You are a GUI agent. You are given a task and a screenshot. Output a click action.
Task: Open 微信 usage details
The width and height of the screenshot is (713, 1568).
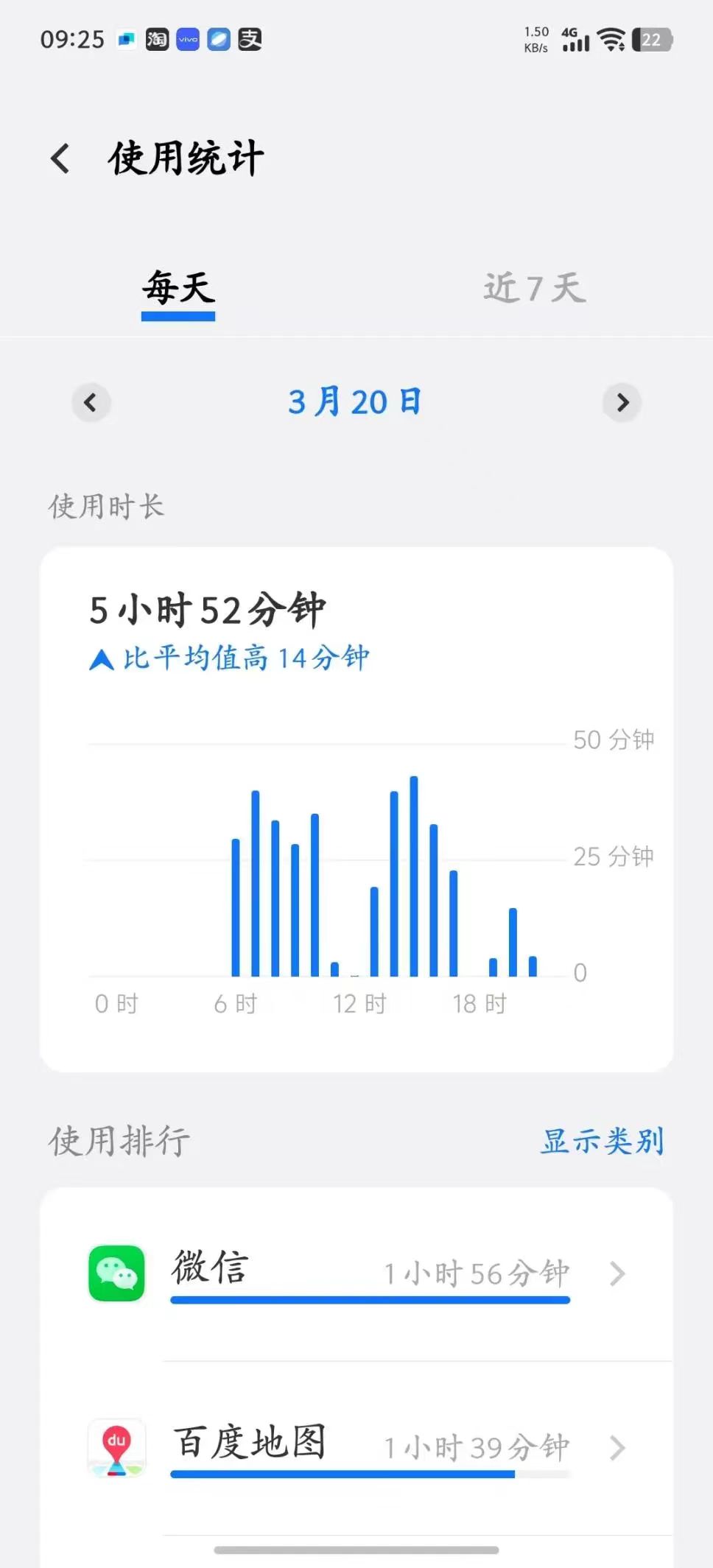pyautogui.click(x=368, y=1274)
